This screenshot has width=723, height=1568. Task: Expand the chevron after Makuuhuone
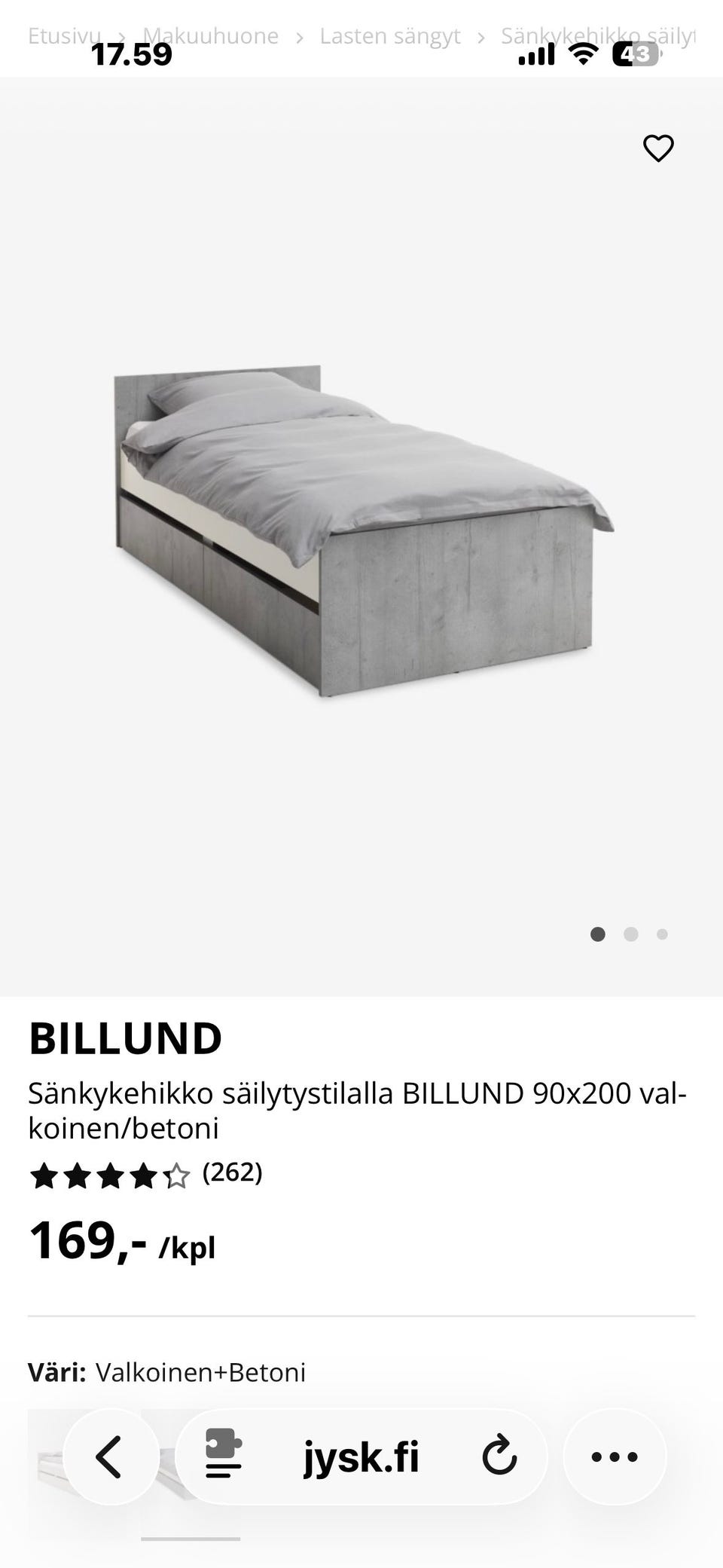[x=300, y=35]
